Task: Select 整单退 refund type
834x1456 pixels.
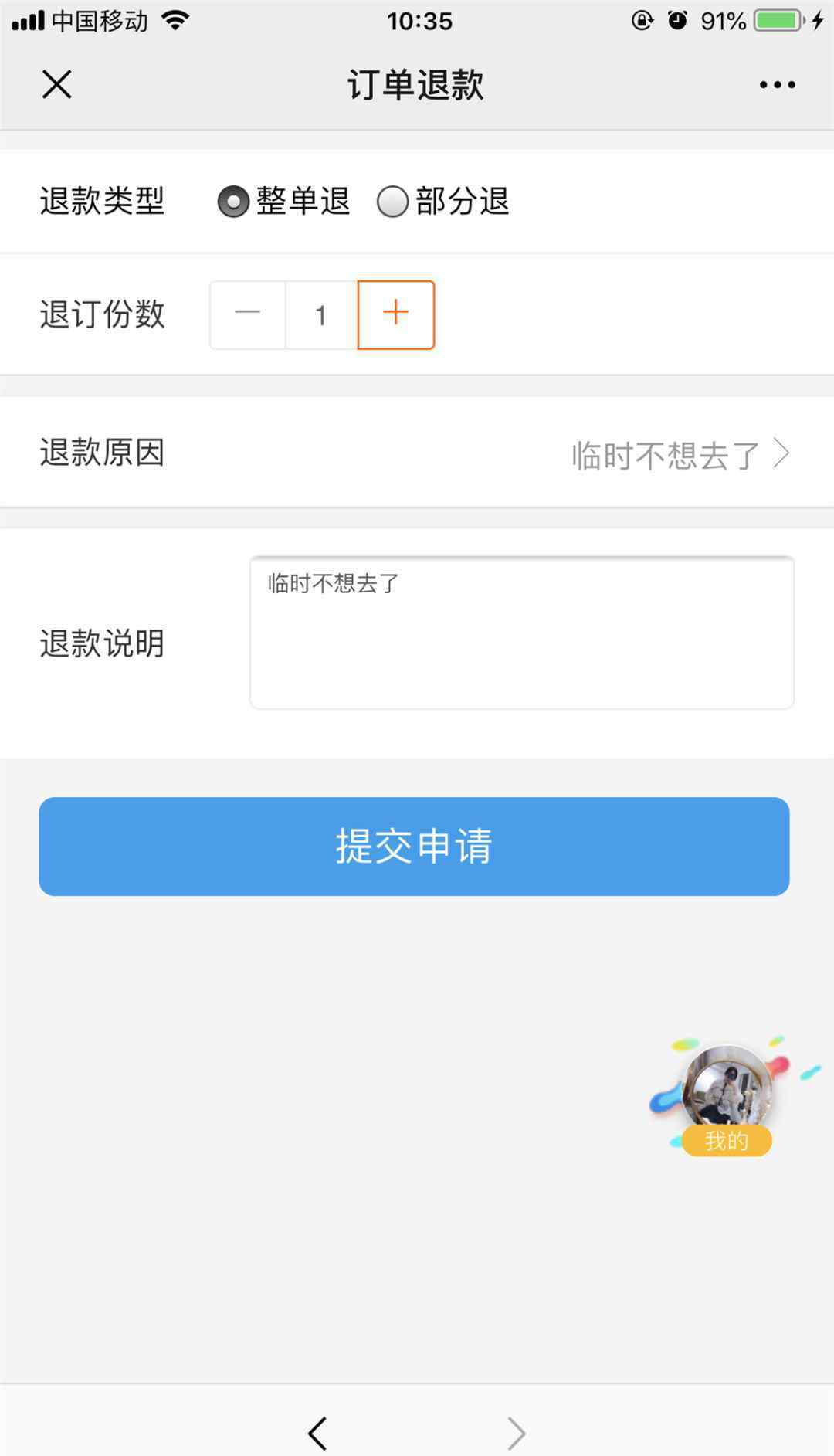Action: pyautogui.click(x=233, y=202)
